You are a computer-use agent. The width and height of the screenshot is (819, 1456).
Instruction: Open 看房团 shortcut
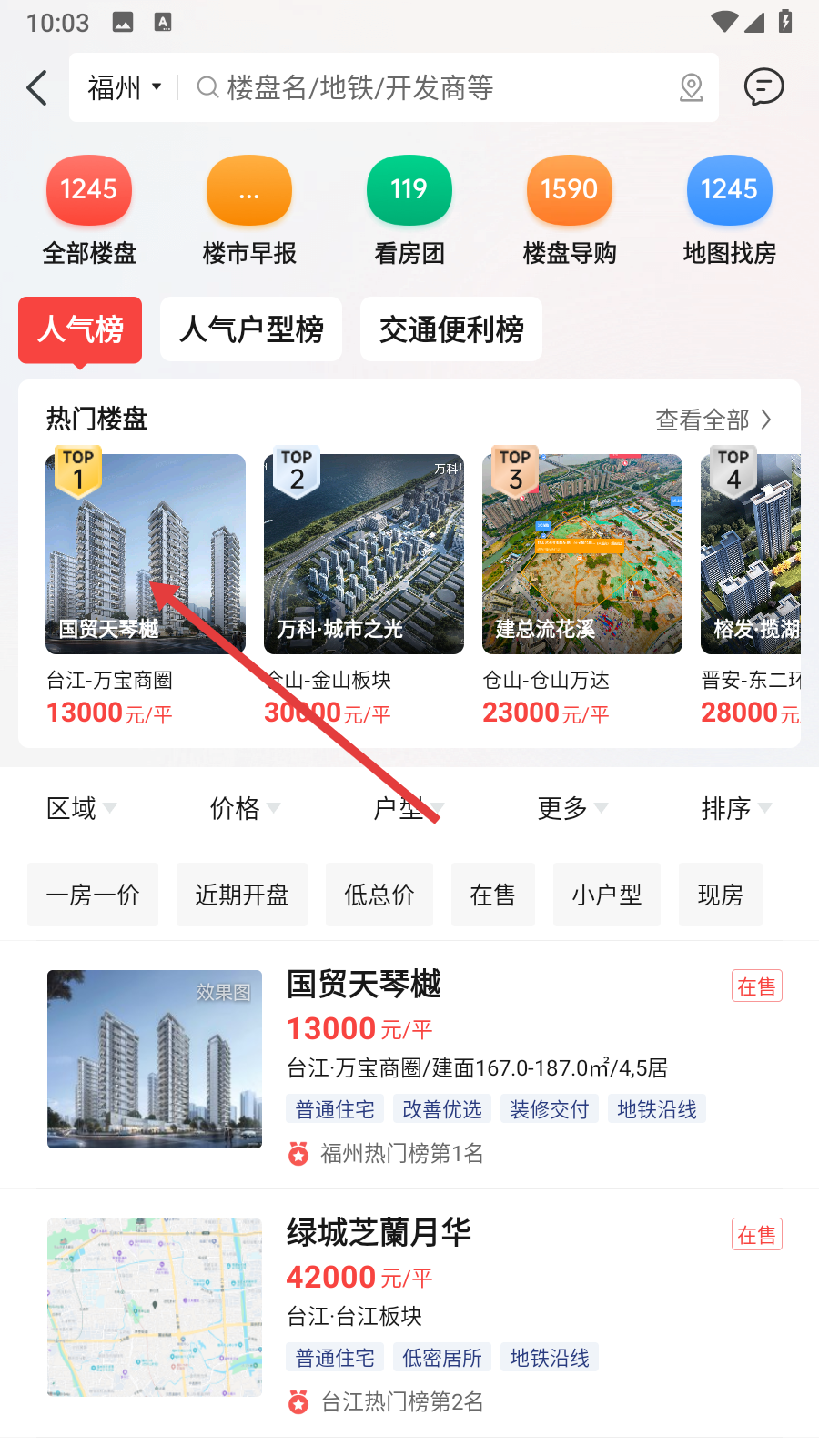(409, 211)
